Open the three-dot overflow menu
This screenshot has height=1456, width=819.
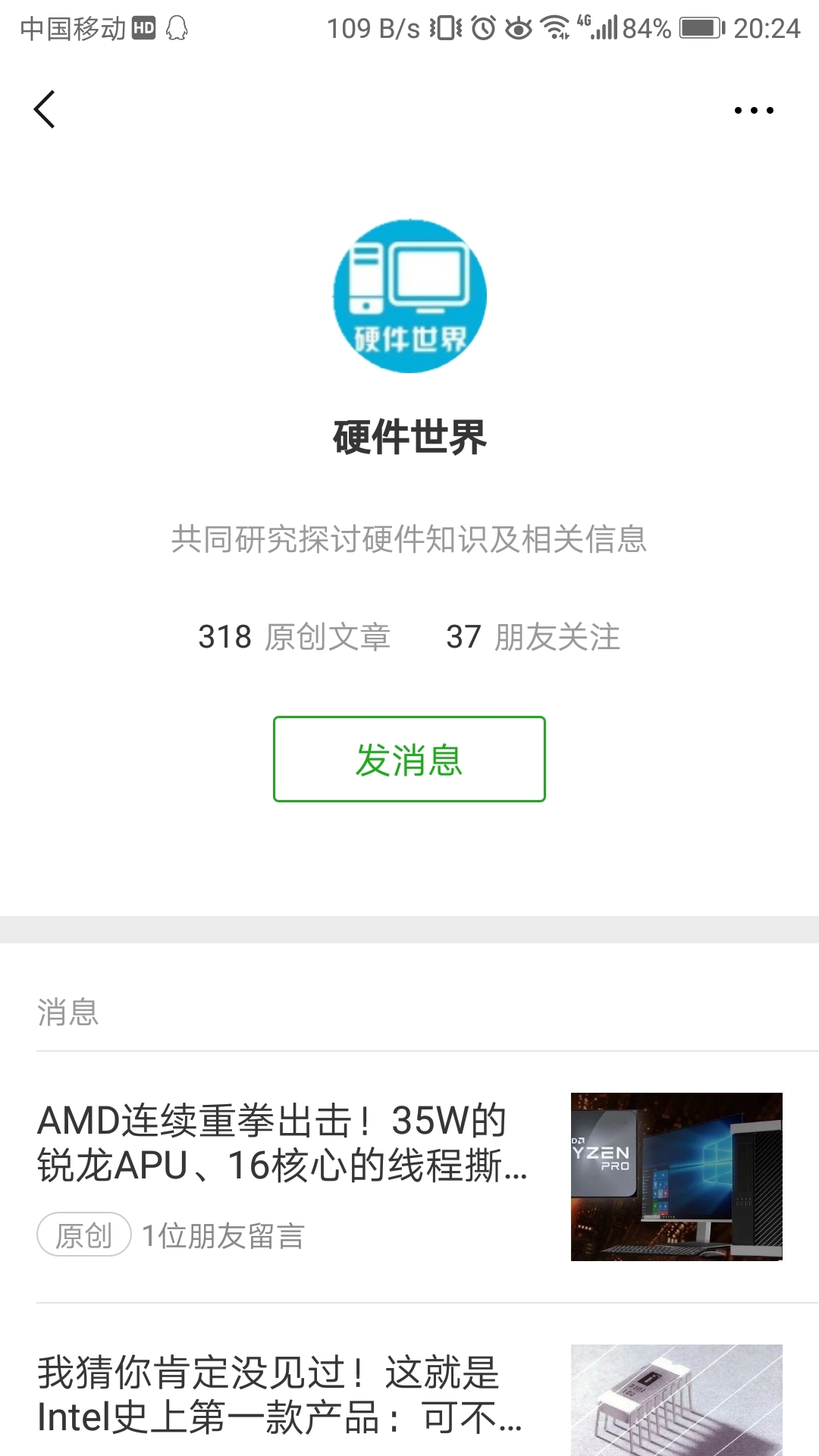tap(754, 111)
